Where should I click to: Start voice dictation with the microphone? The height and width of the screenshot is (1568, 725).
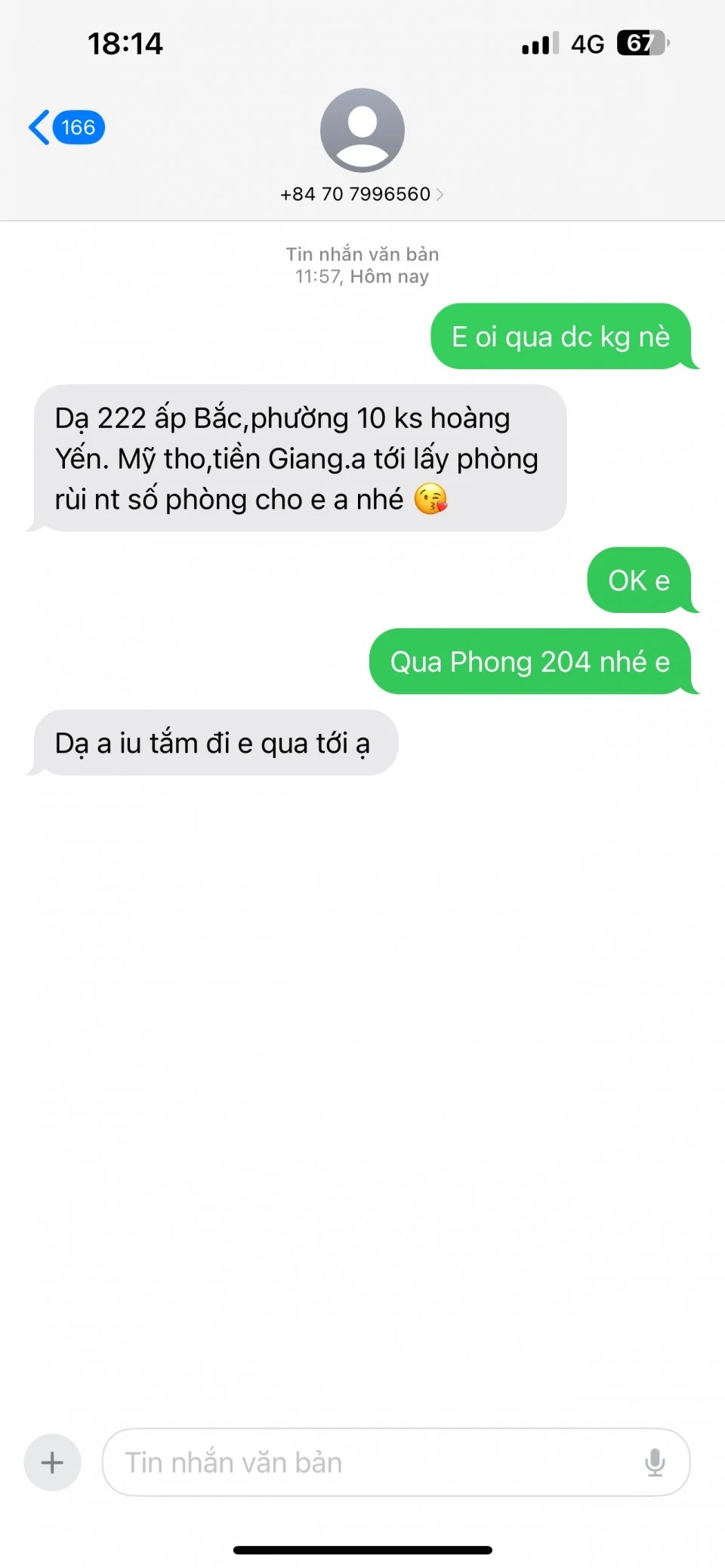pos(655,1462)
